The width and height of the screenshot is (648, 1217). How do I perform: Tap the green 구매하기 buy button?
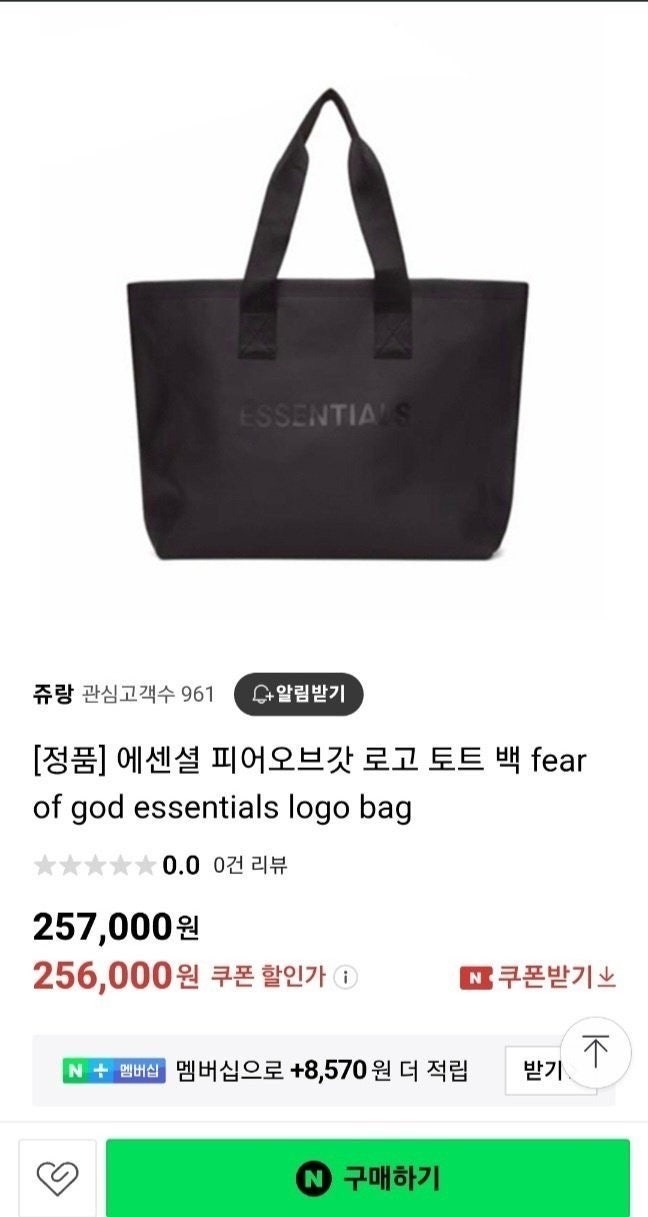pyautogui.click(x=368, y=1179)
